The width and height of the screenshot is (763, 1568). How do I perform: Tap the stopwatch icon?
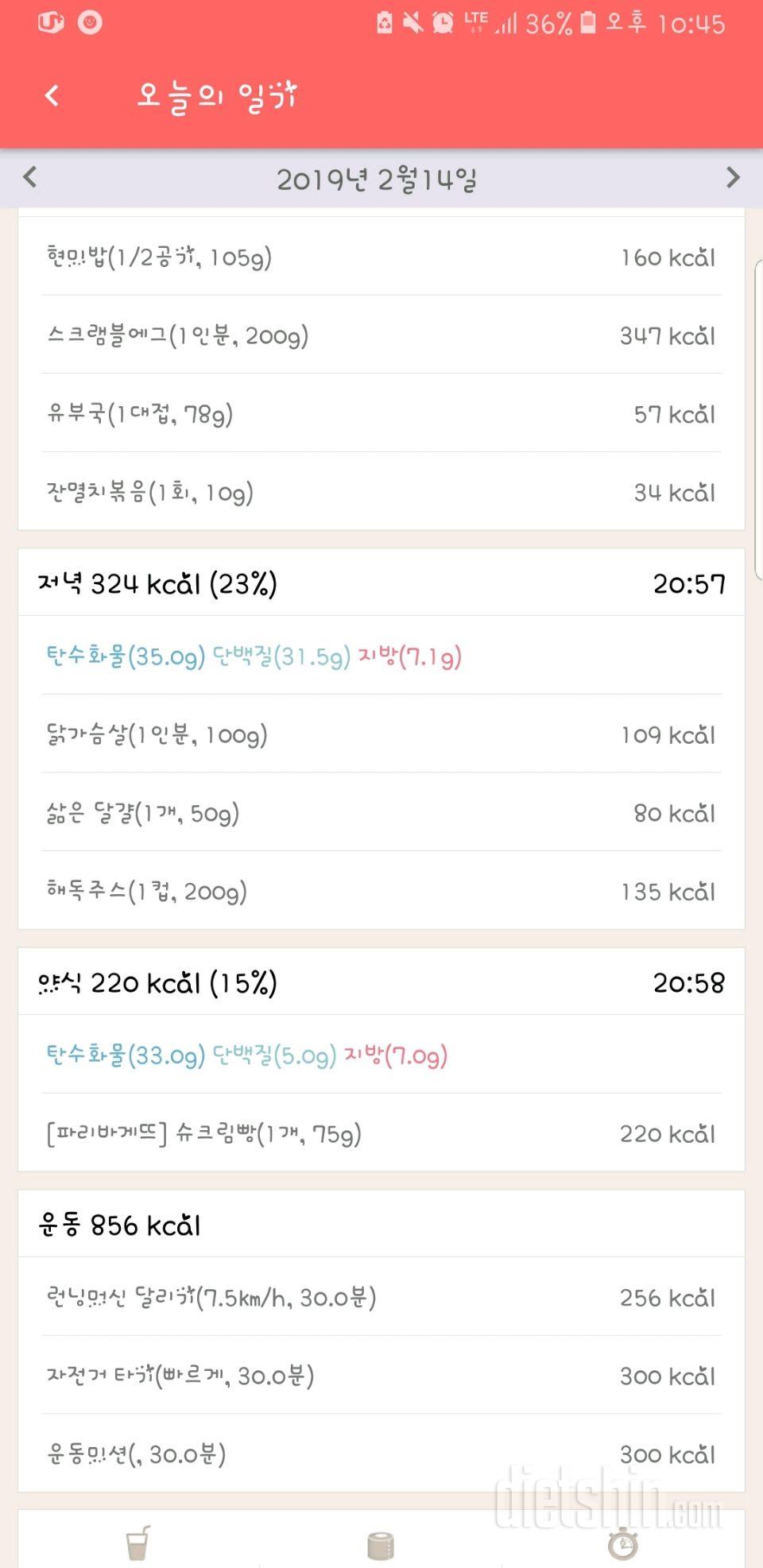pos(622,1543)
